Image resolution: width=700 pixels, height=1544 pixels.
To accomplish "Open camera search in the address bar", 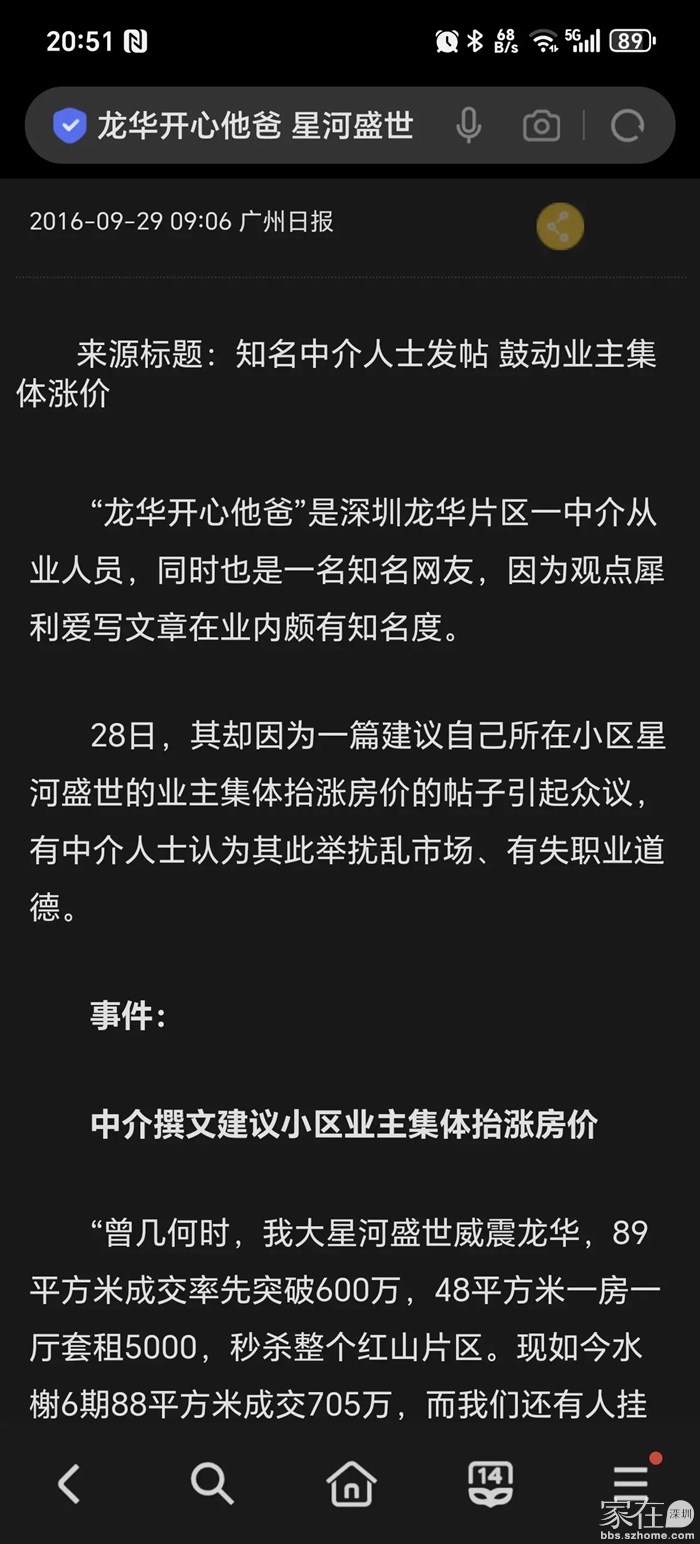I will click(541, 126).
